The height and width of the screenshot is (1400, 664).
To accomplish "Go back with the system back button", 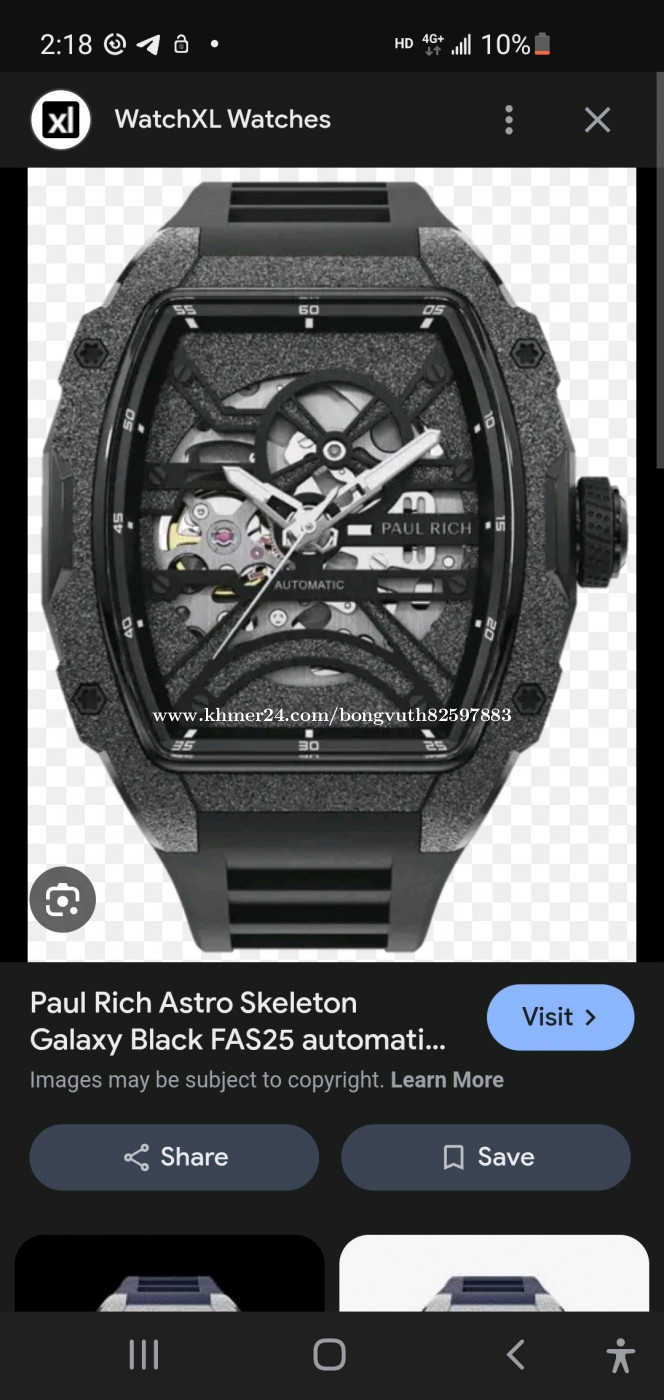I will (x=516, y=1355).
